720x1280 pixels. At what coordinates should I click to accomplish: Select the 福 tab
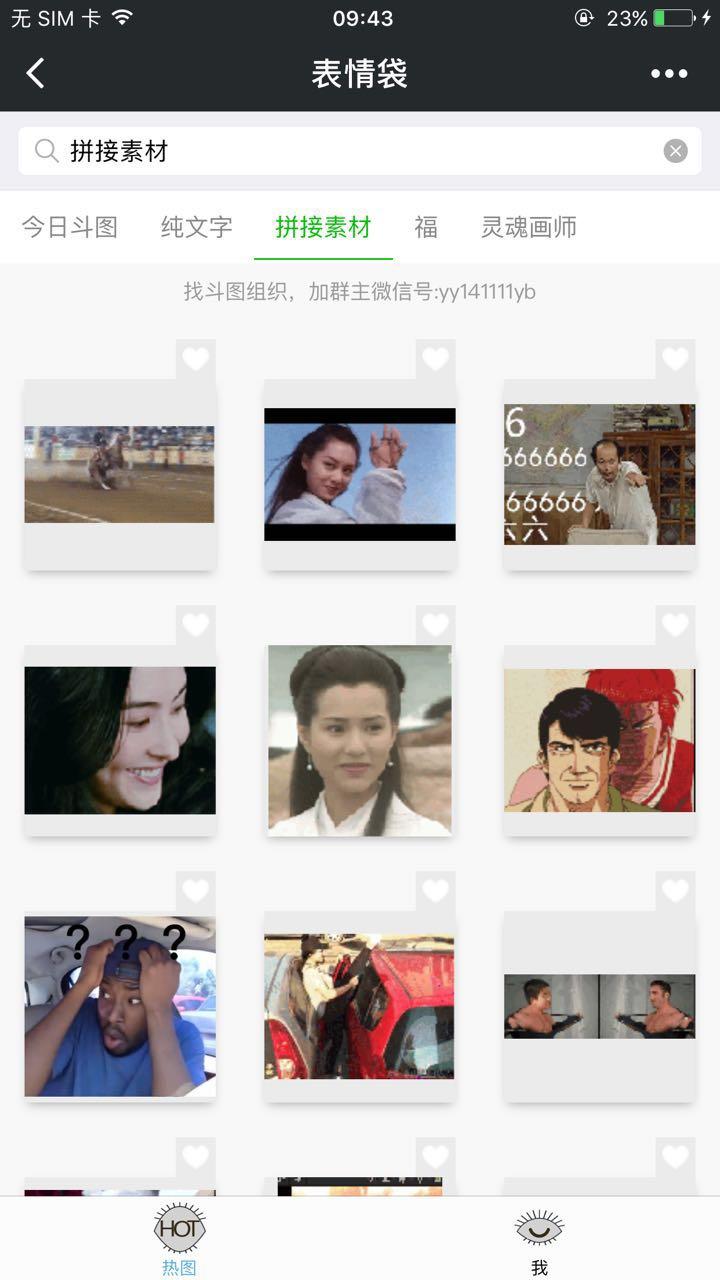(x=426, y=227)
